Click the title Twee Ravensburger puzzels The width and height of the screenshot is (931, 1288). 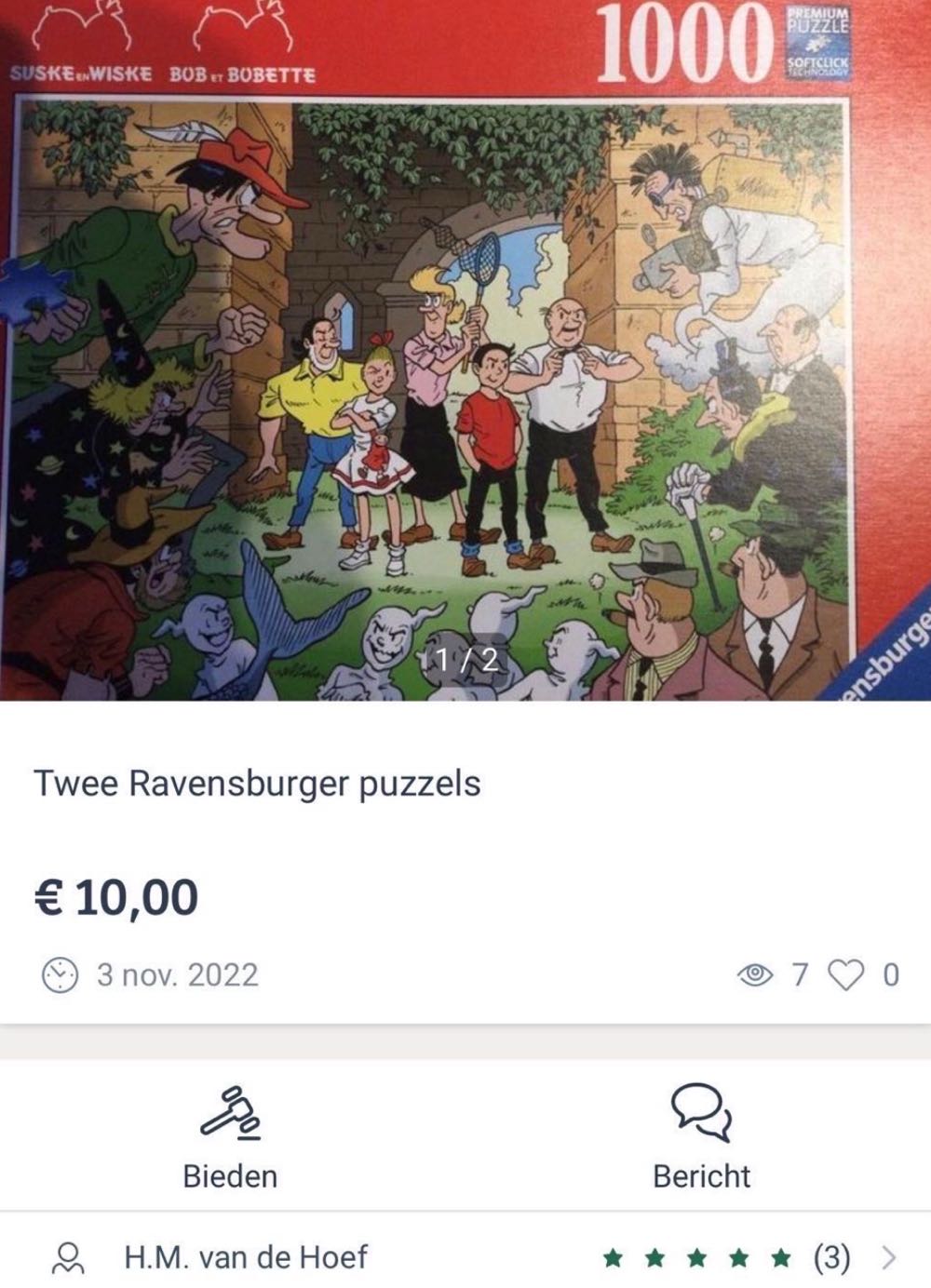(x=256, y=785)
